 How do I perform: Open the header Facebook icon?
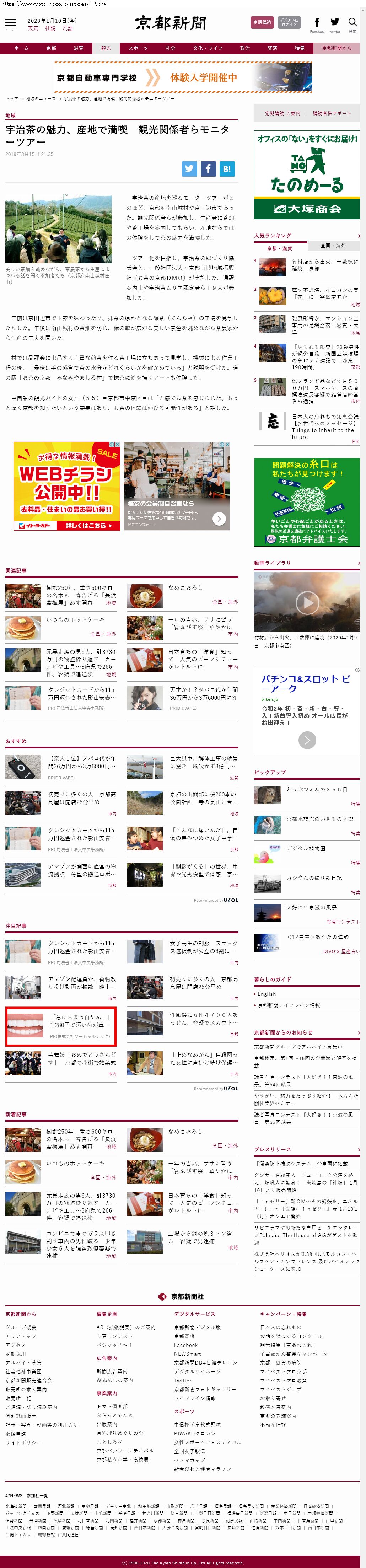click(317, 23)
